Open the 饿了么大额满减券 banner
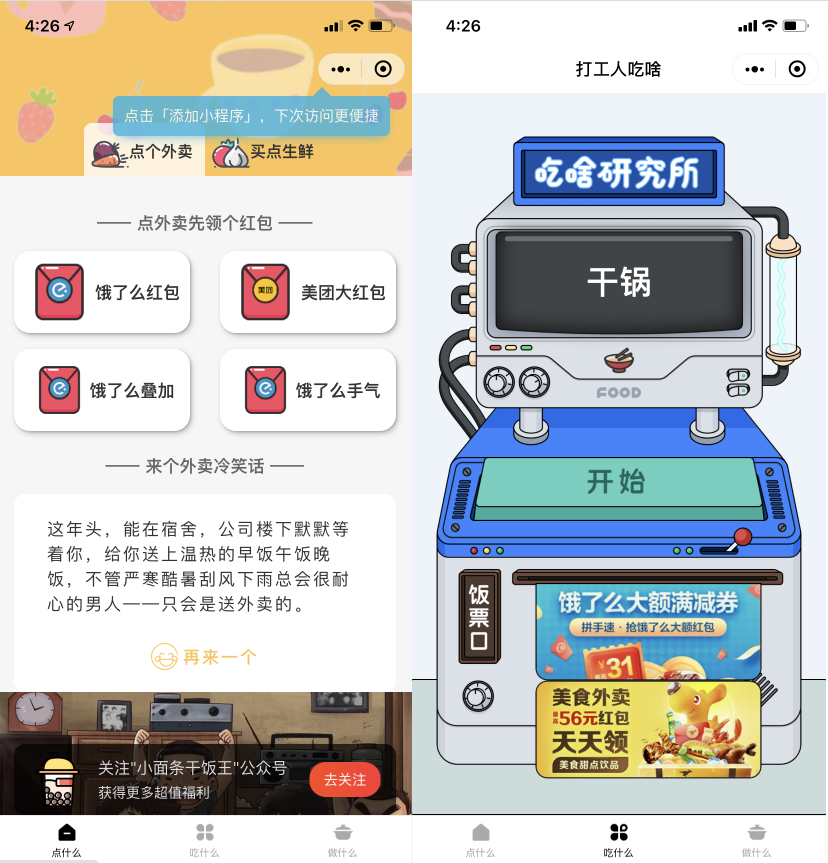Screen dimensions: 828x863 [x=648, y=632]
